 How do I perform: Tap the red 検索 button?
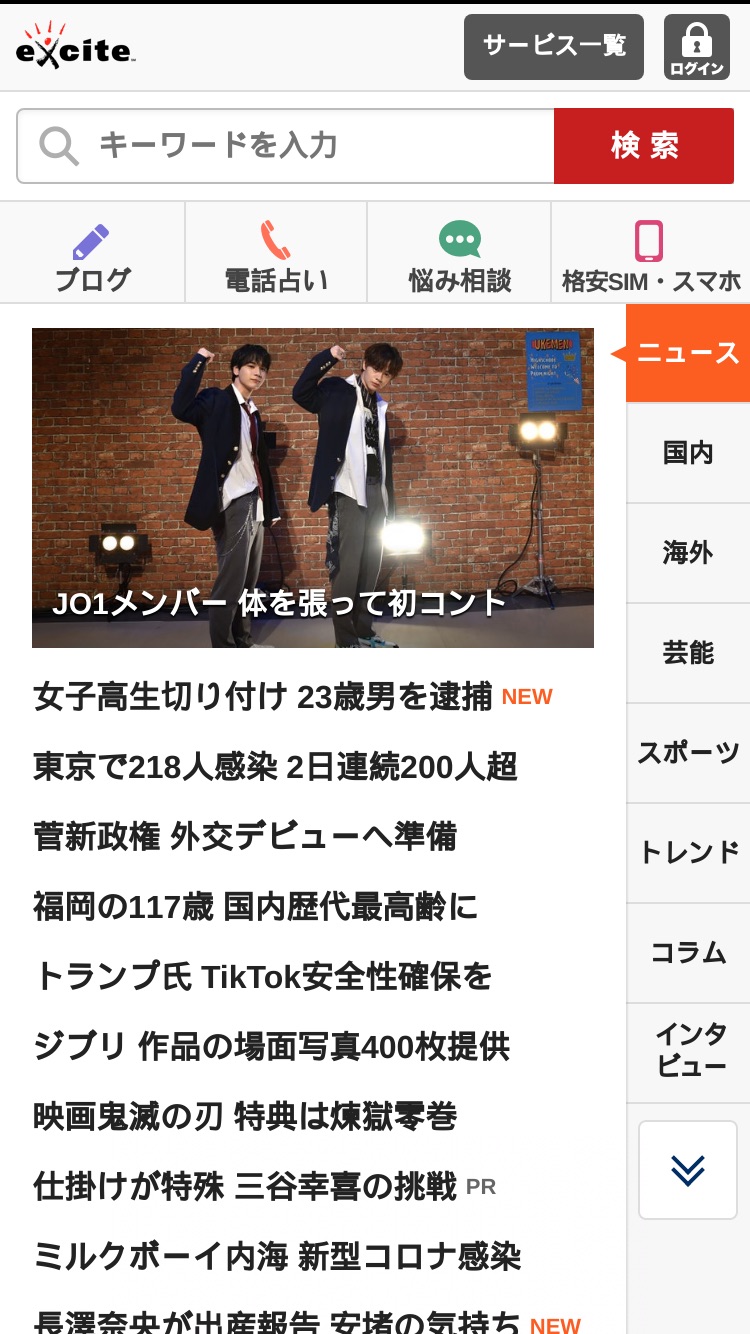644,146
